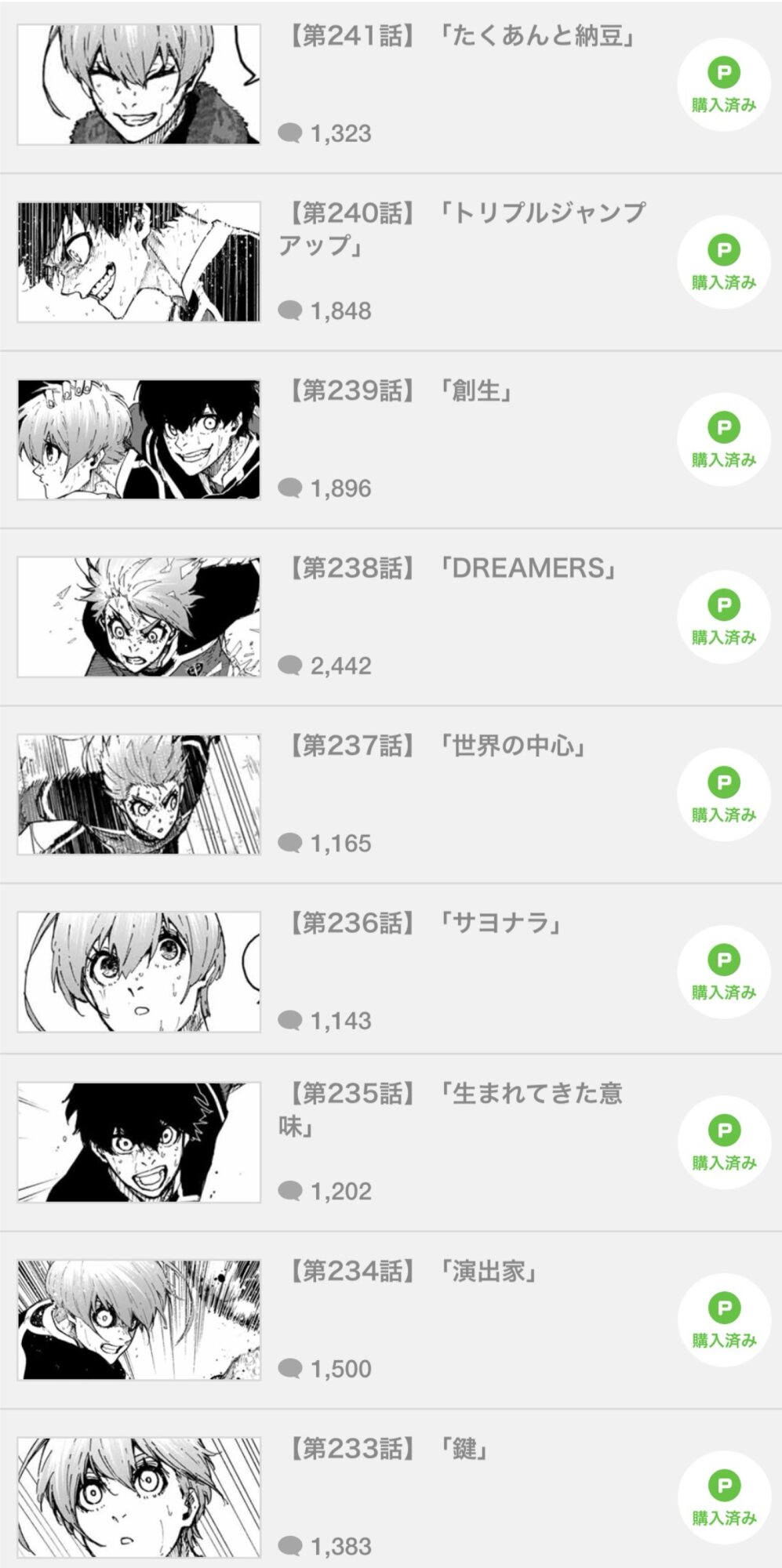Tap the 購入済み button for chapter 240
The image size is (782, 1568).
click(x=723, y=262)
